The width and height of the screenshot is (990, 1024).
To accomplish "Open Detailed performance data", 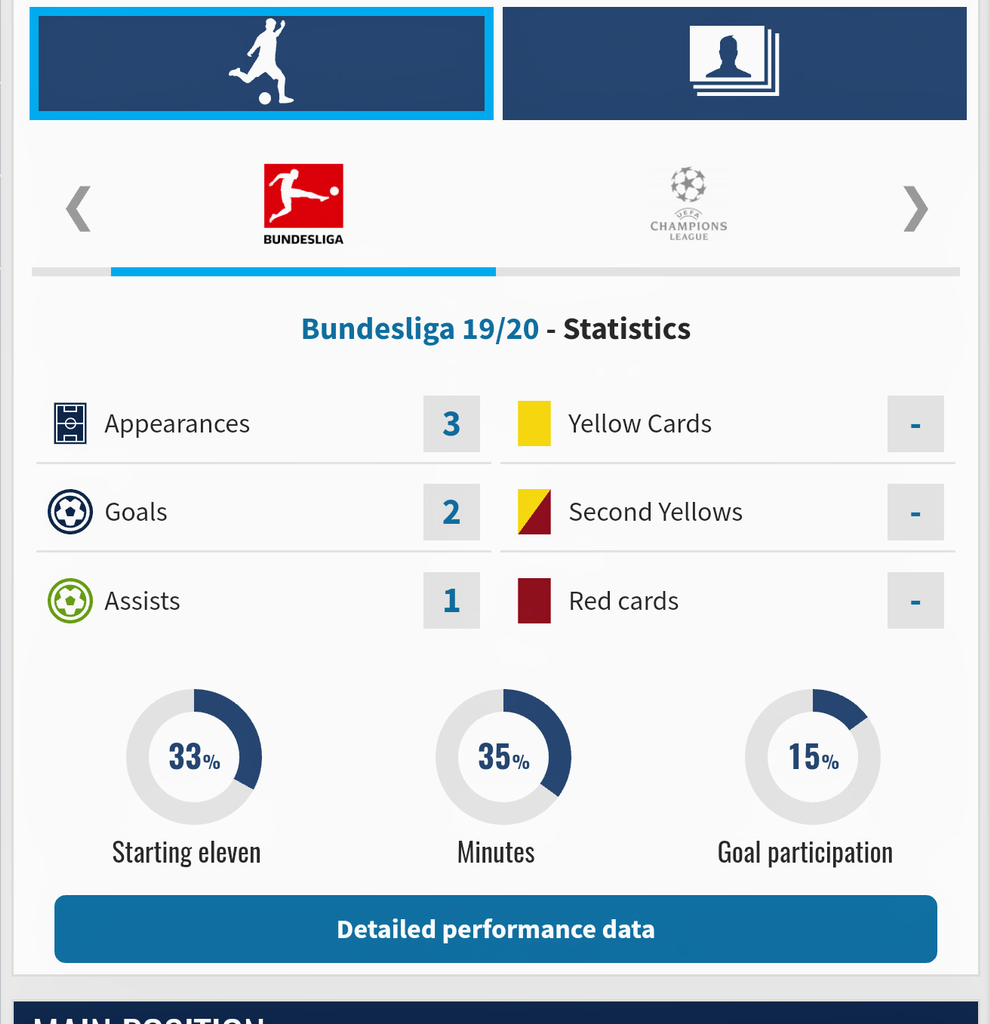I will (495, 929).
